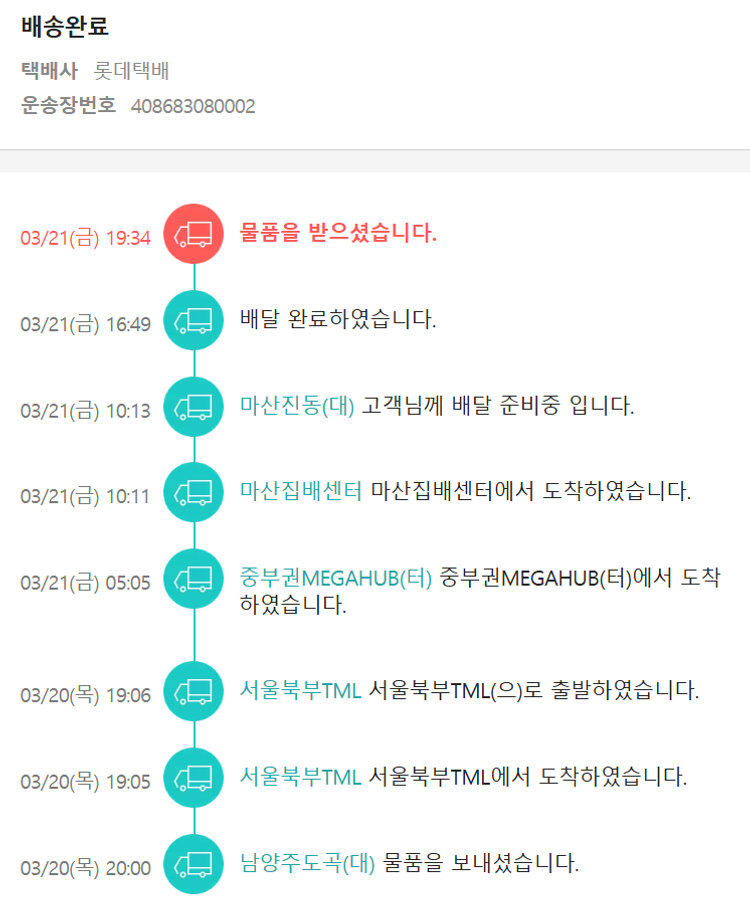The width and height of the screenshot is (750, 904).
Task: Open the 중부권MEGAHUB(터) location link
Action: [335, 578]
